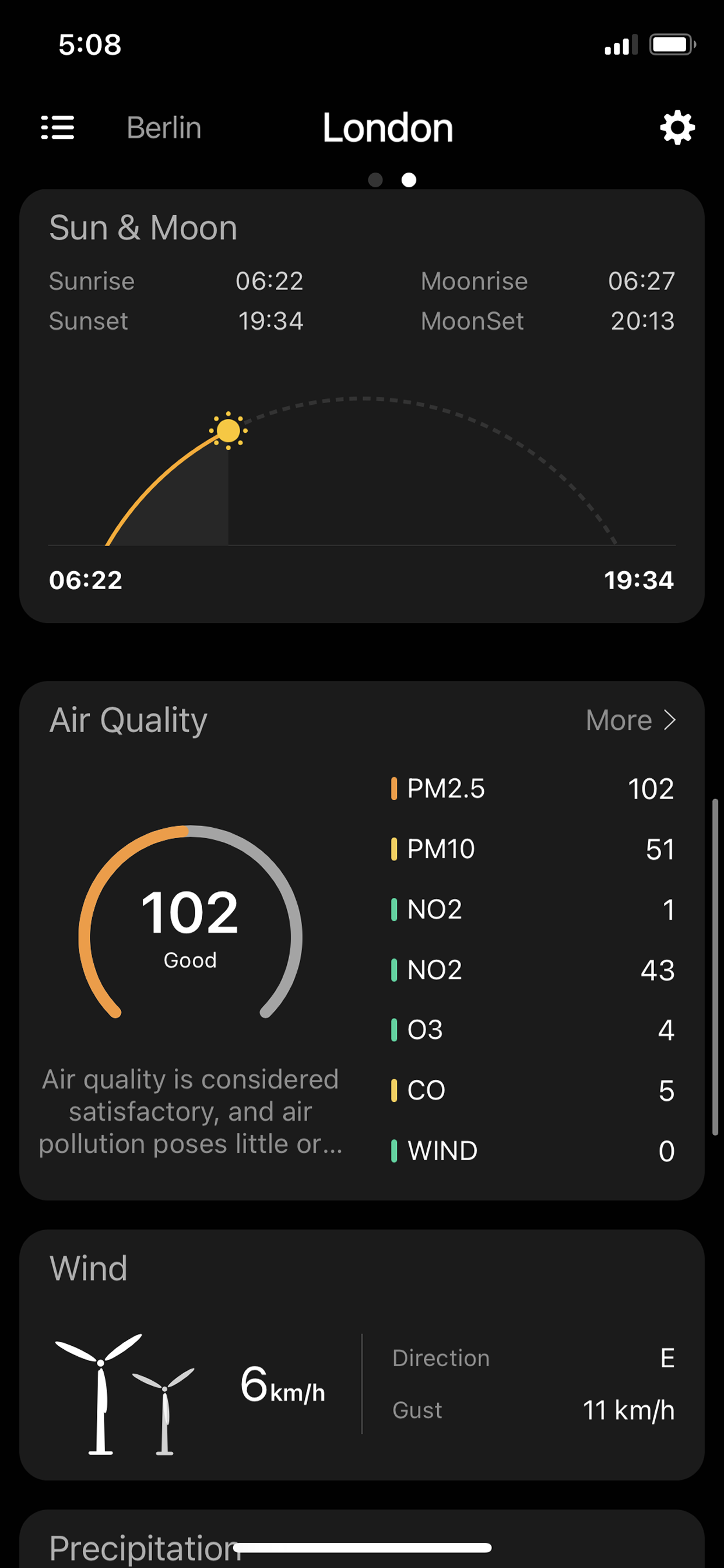Switch to the Berlin city tab
Image resolution: width=724 pixels, height=1568 pixels.
click(164, 128)
